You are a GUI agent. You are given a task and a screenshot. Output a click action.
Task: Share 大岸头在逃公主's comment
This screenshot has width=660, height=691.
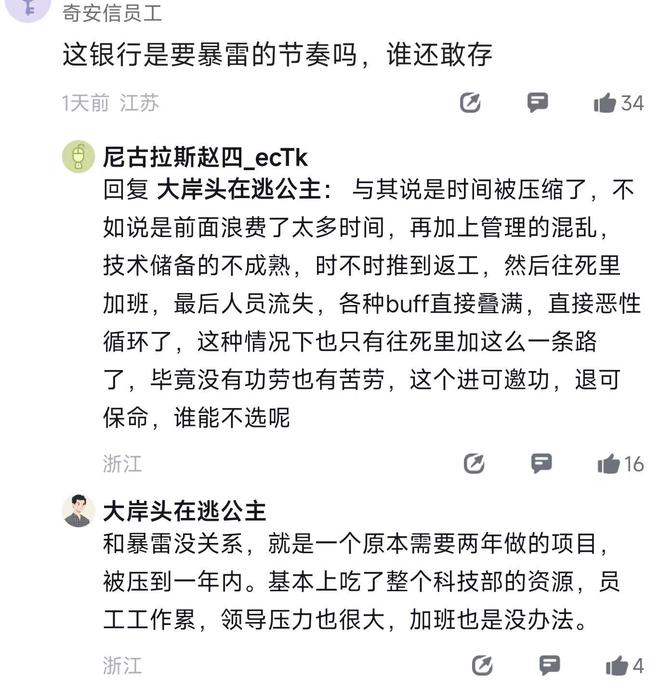pyautogui.click(x=482, y=665)
